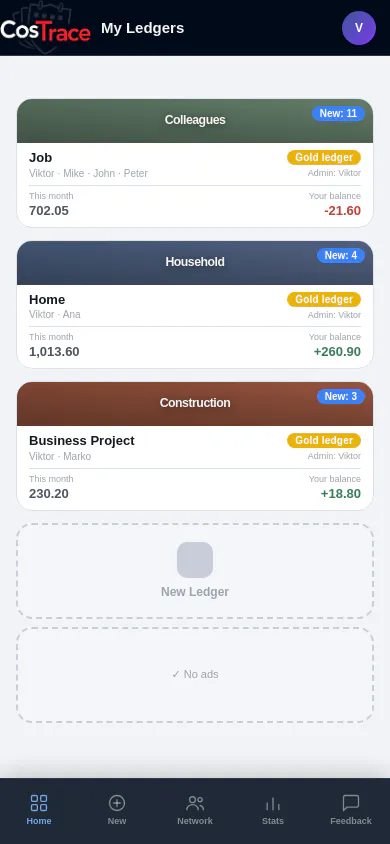
Task: Switch to the Home tab
Action: click(39, 810)
